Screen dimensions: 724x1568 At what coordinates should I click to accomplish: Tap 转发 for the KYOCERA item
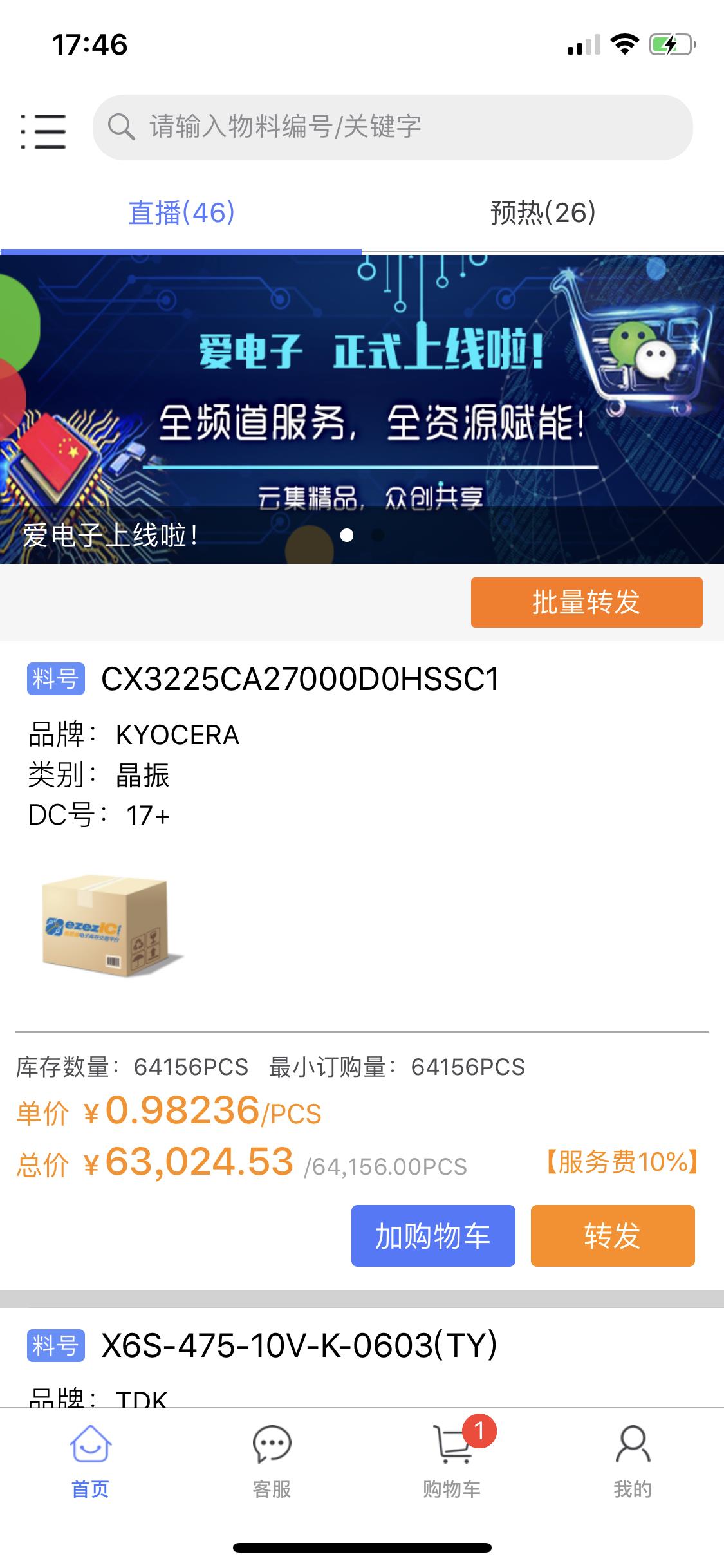[612, 1236]
